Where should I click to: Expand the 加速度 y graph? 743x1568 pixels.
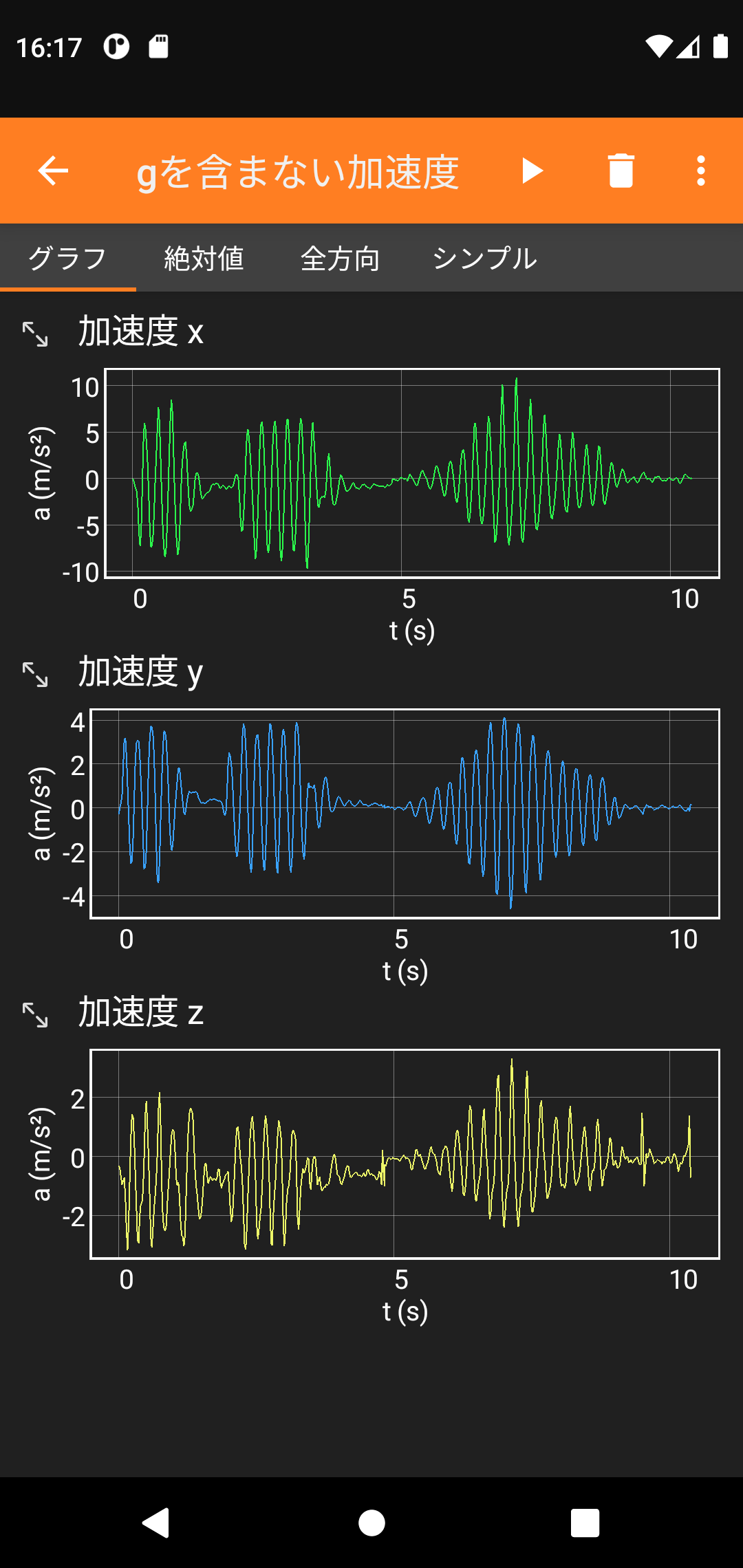35,674
